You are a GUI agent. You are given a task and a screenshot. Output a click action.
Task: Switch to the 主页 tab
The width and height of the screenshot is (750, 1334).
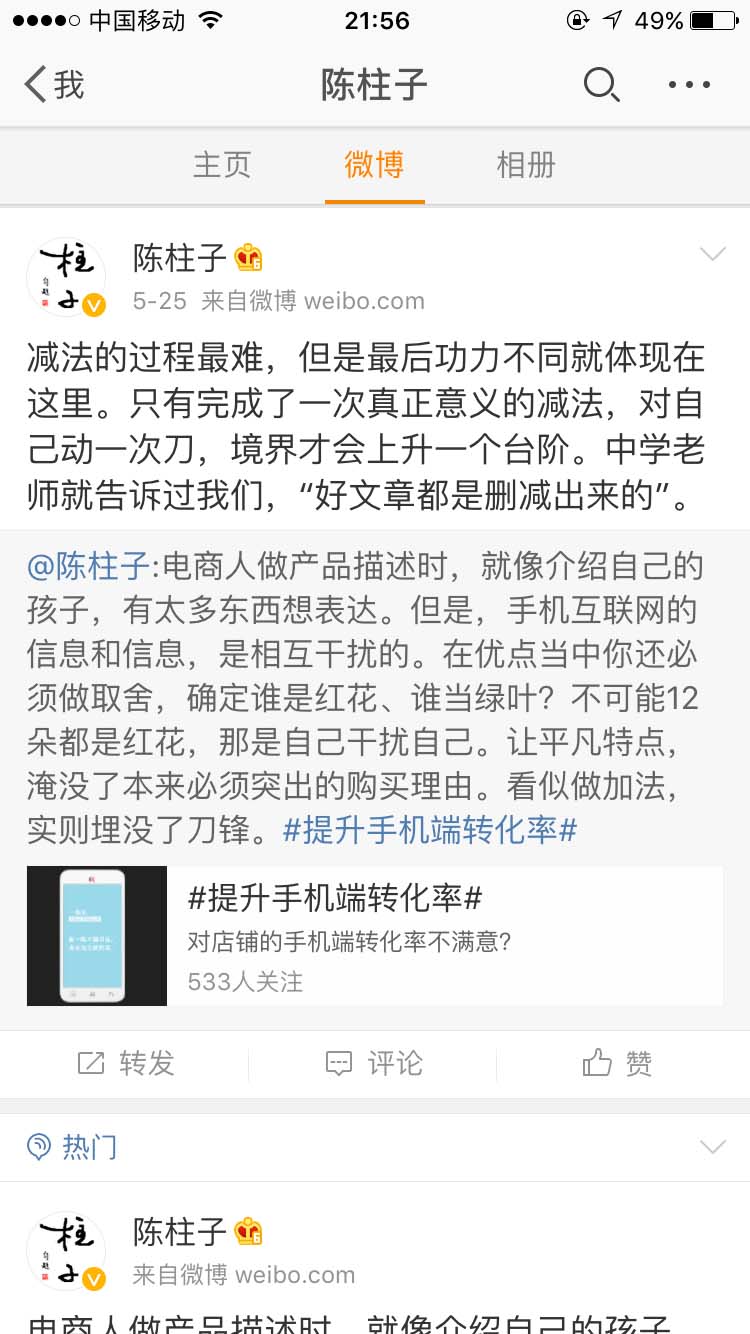(x=221, y=166)
